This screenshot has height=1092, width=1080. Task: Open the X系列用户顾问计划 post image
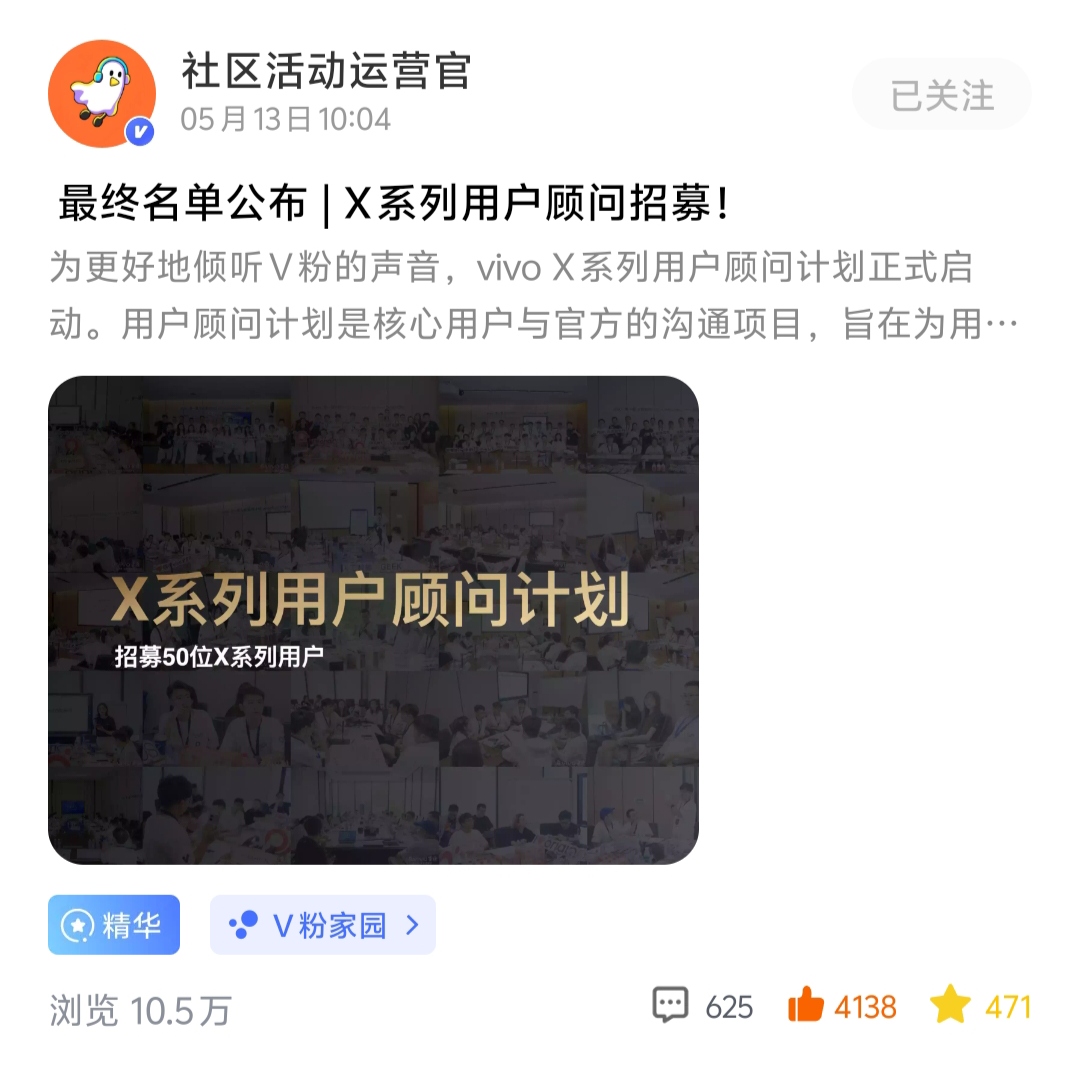tap(373, 620)
